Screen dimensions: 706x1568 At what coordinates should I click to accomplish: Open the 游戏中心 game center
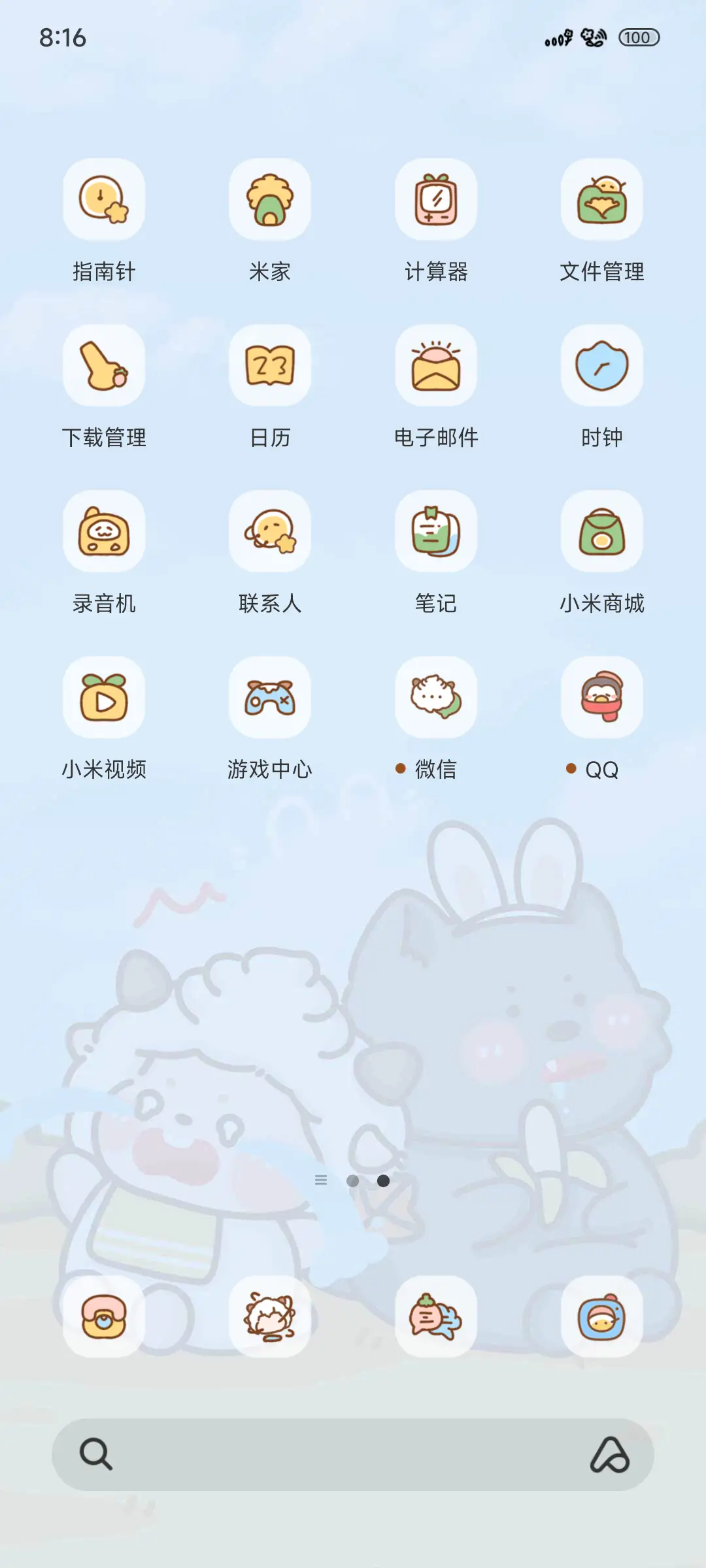pyautogui.click(x=270, y=697)
